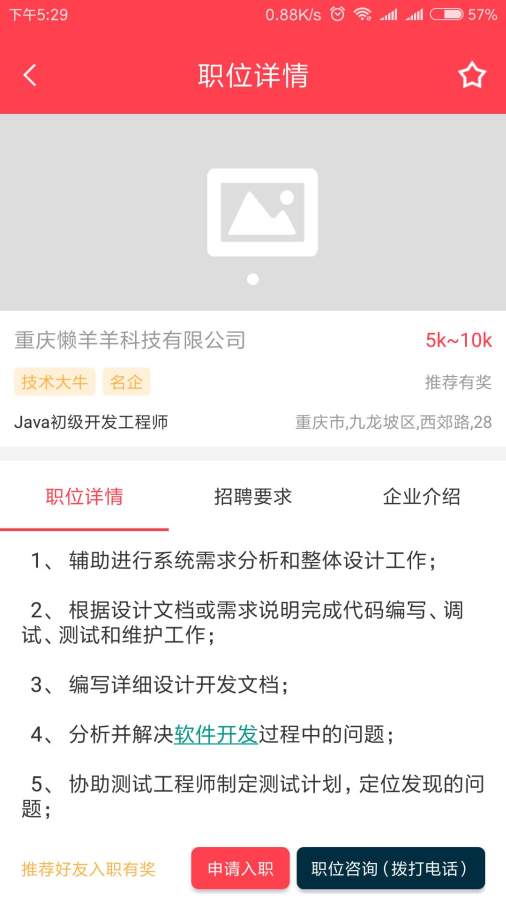This screenshot has width=506, height=900.
Task: Tap the 申请入职 button to apply
Action: 240,868
